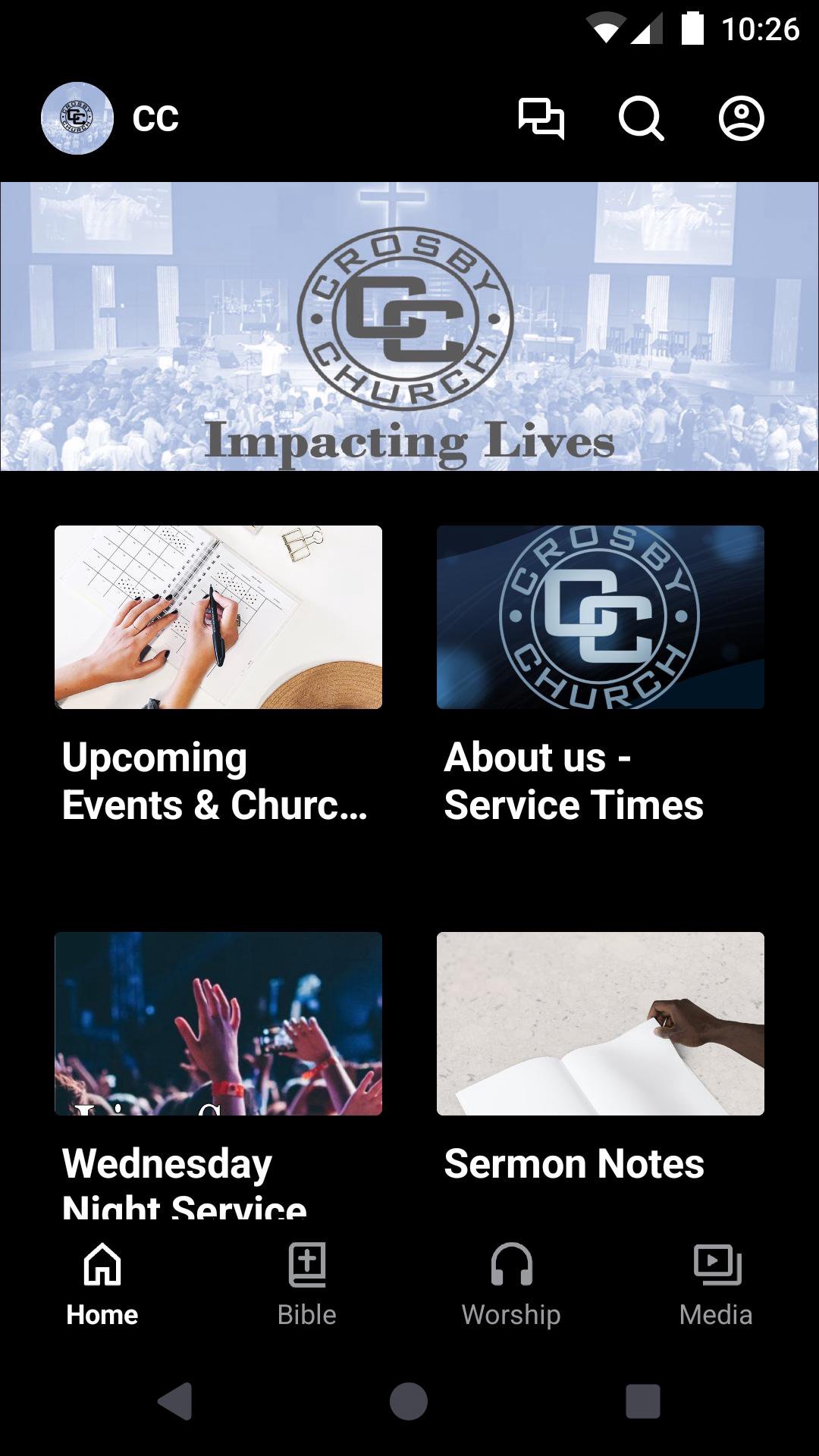The image size is (819, 1456).
Task: Select the Home tab
Action: pos(102,1283)
